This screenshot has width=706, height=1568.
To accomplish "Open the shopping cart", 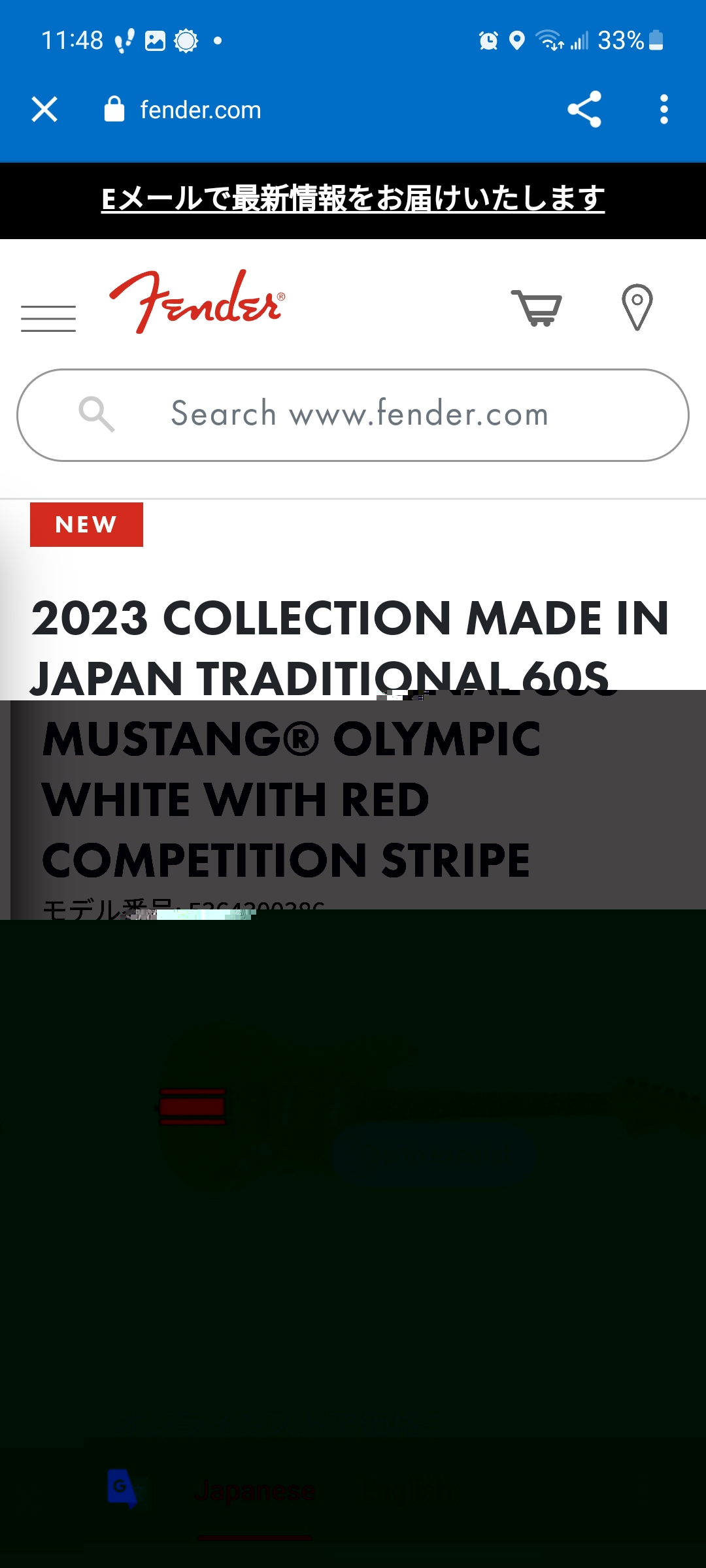I will pyautogui.click(x=537, y=307).
